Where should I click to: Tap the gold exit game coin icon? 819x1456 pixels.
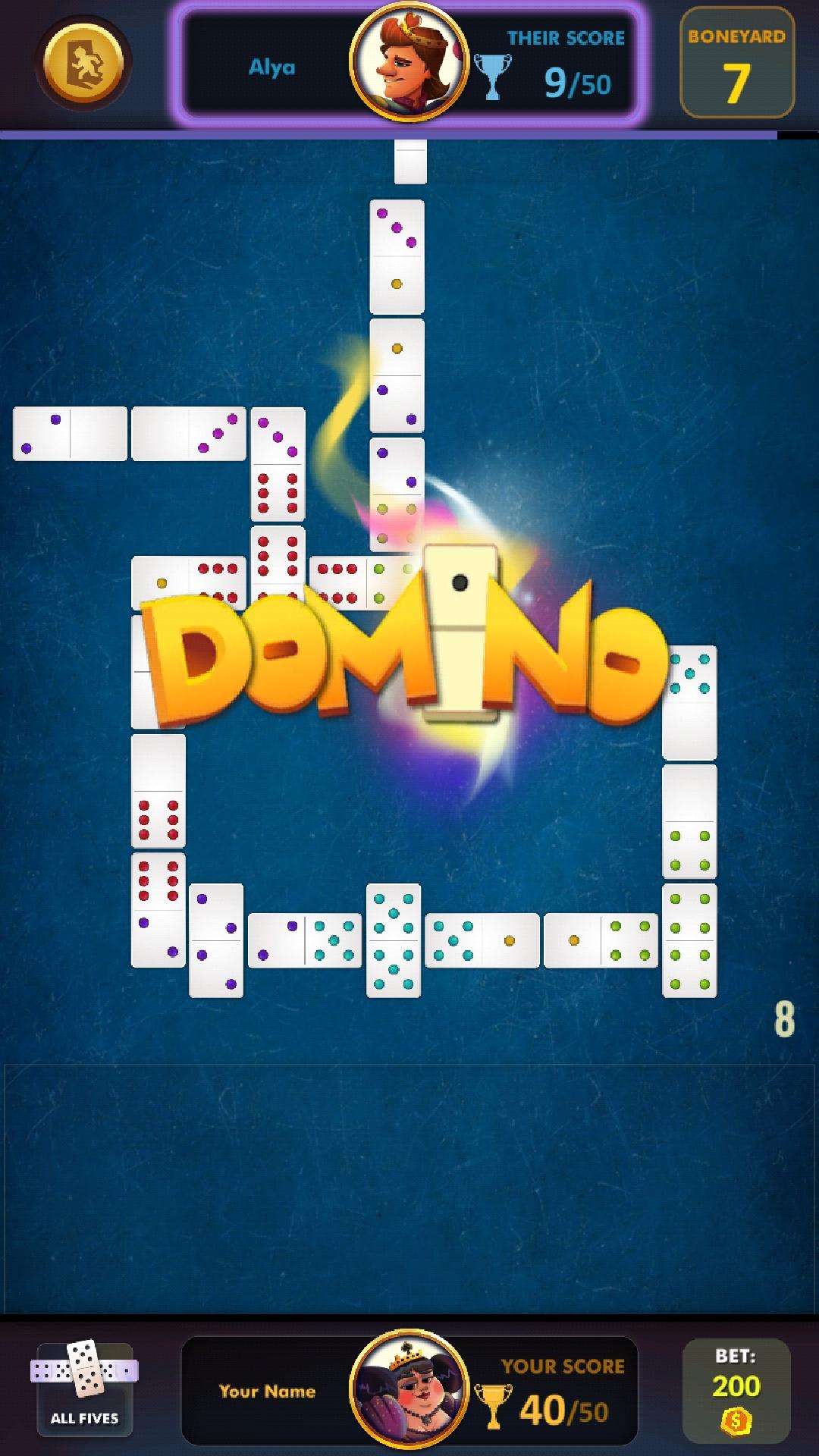point(83,64)
